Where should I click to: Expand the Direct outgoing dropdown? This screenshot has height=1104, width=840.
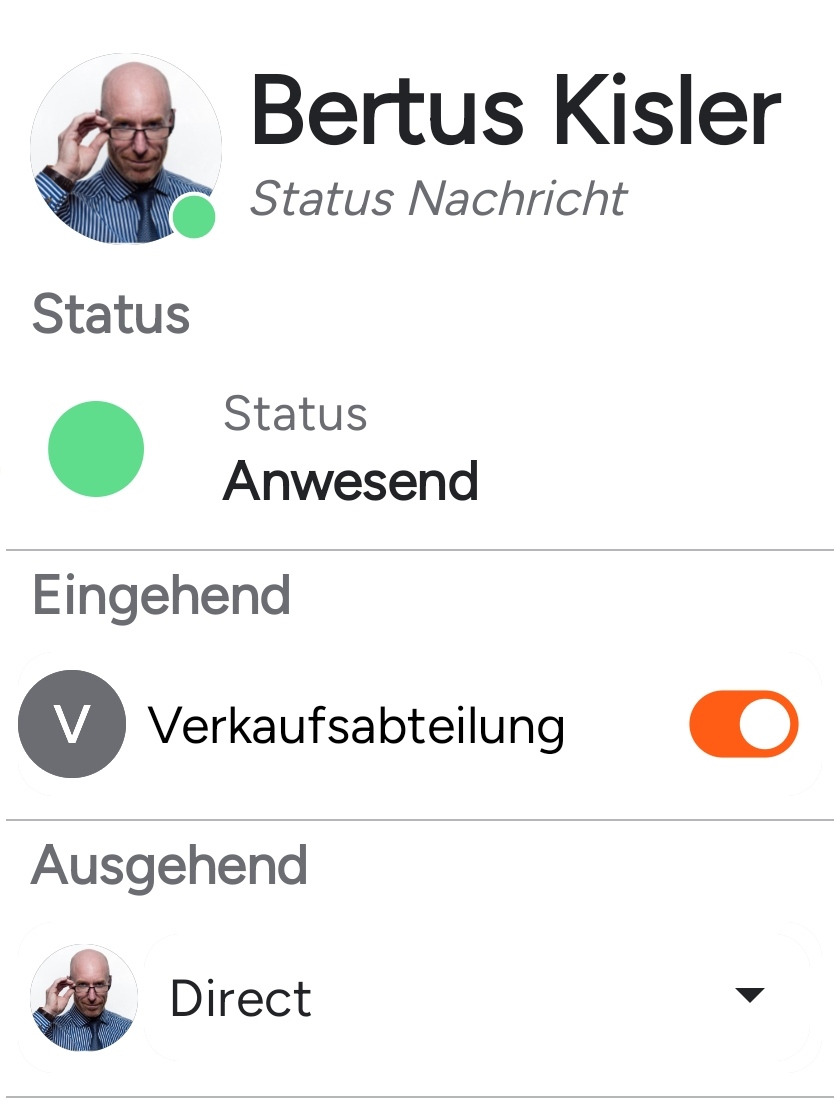click(x=748, y=995)
